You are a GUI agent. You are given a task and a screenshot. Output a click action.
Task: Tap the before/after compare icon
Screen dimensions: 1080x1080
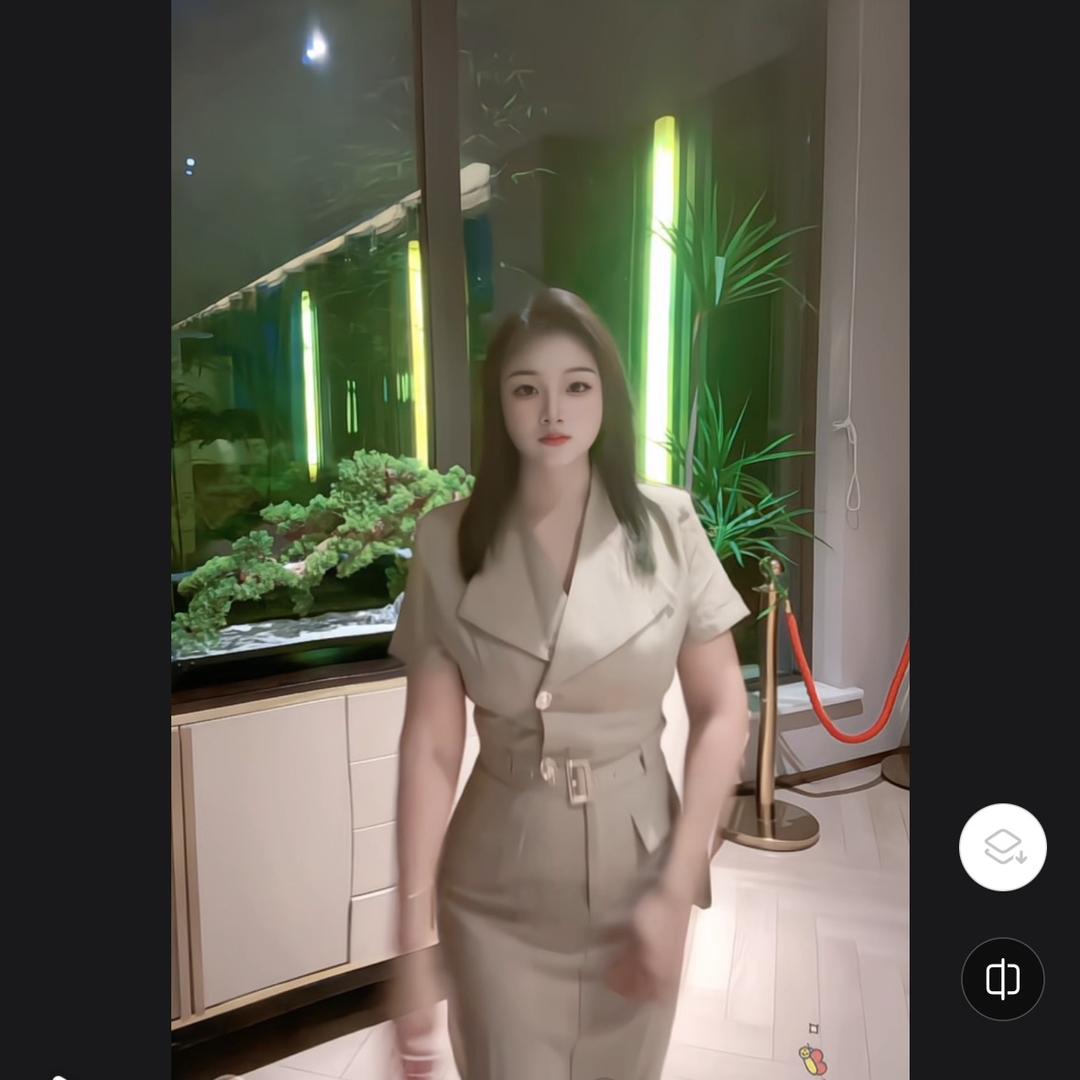pos(1002,979)
